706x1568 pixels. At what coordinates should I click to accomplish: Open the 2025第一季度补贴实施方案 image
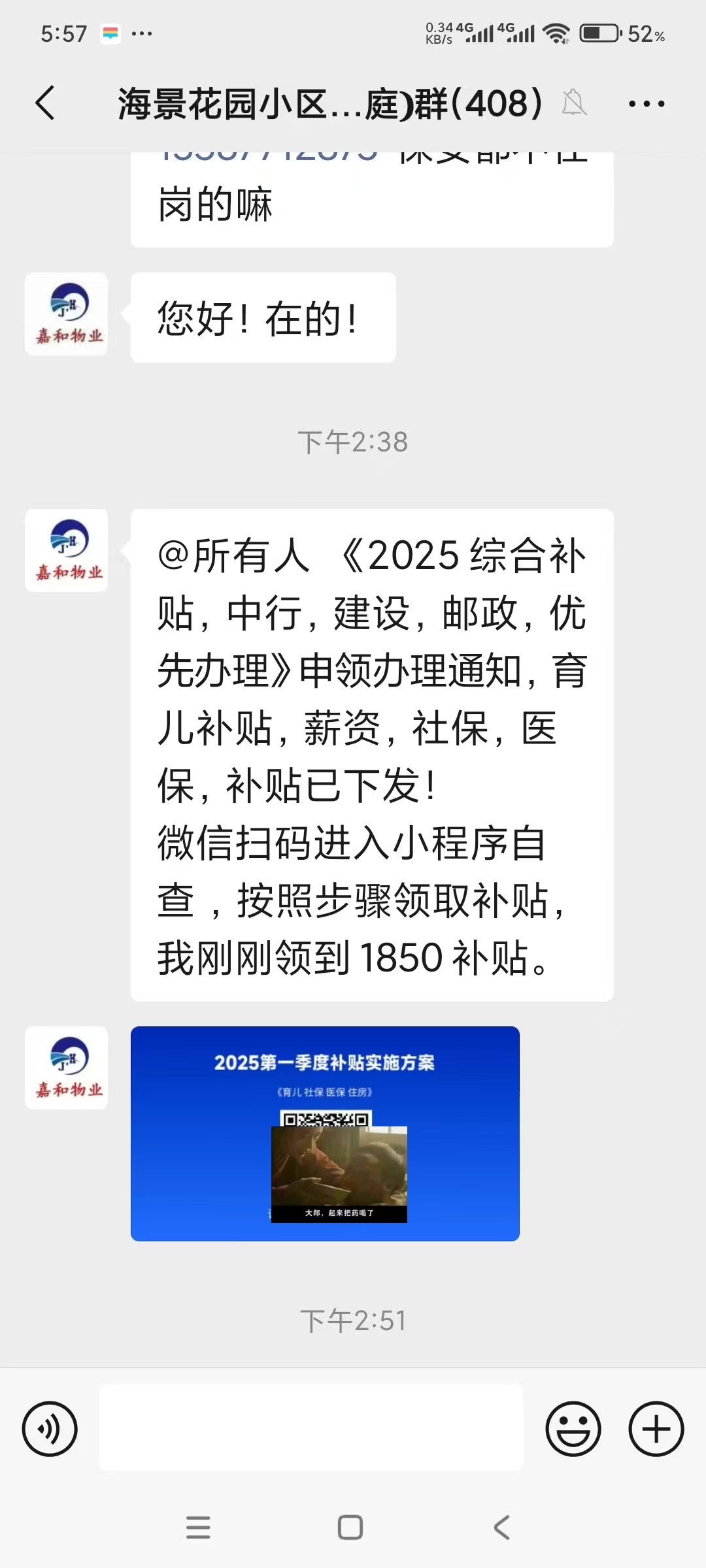[325, 1134]
